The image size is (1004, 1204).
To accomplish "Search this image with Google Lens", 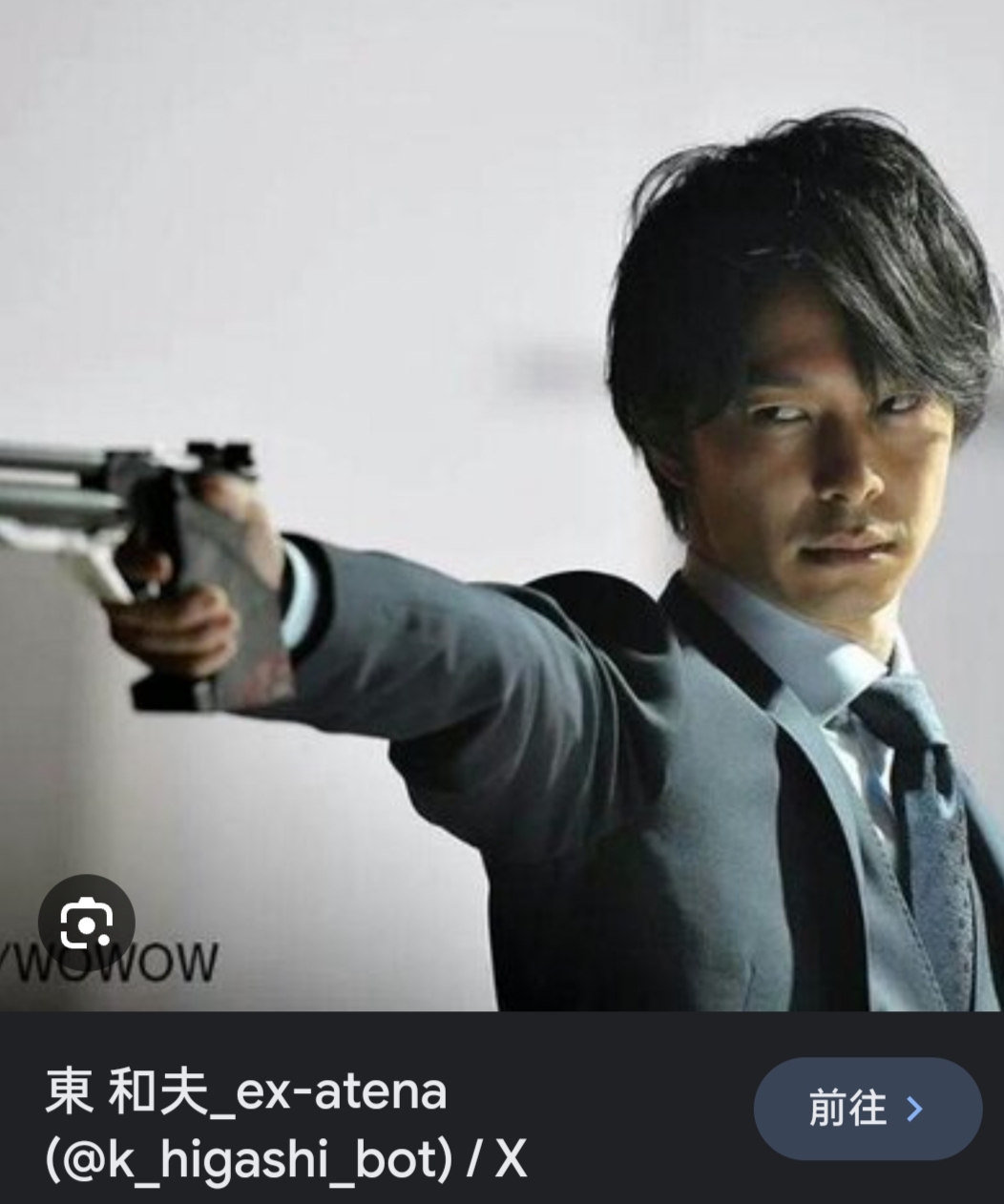I will click(x=86, y=923).
